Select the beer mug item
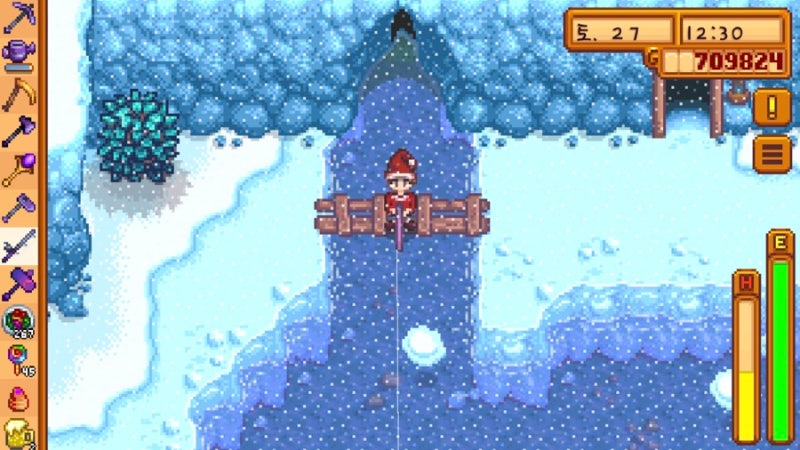This screenshot has height=450, width=800. (20, 432)
